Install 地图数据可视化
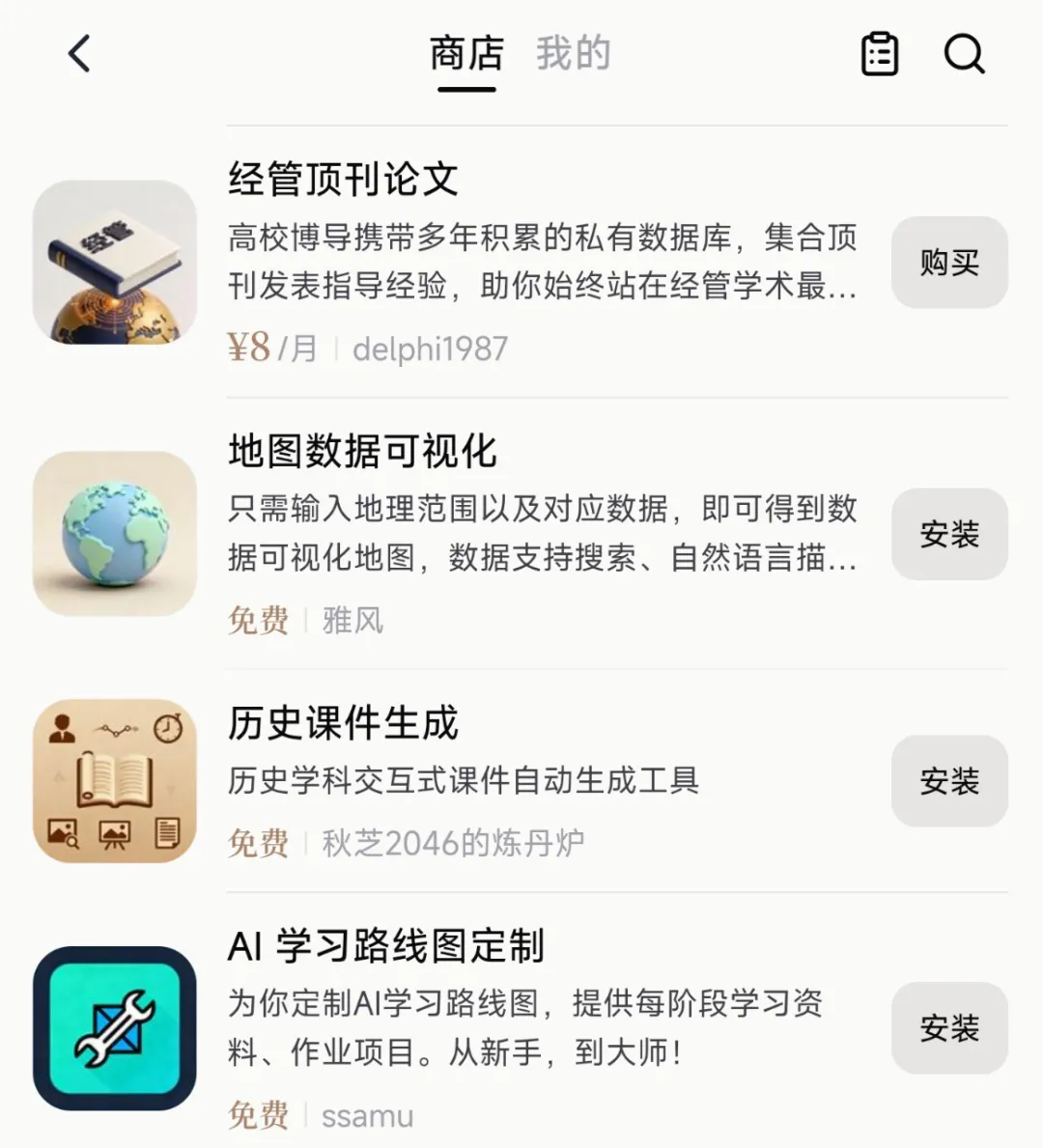 pos(949,534)
